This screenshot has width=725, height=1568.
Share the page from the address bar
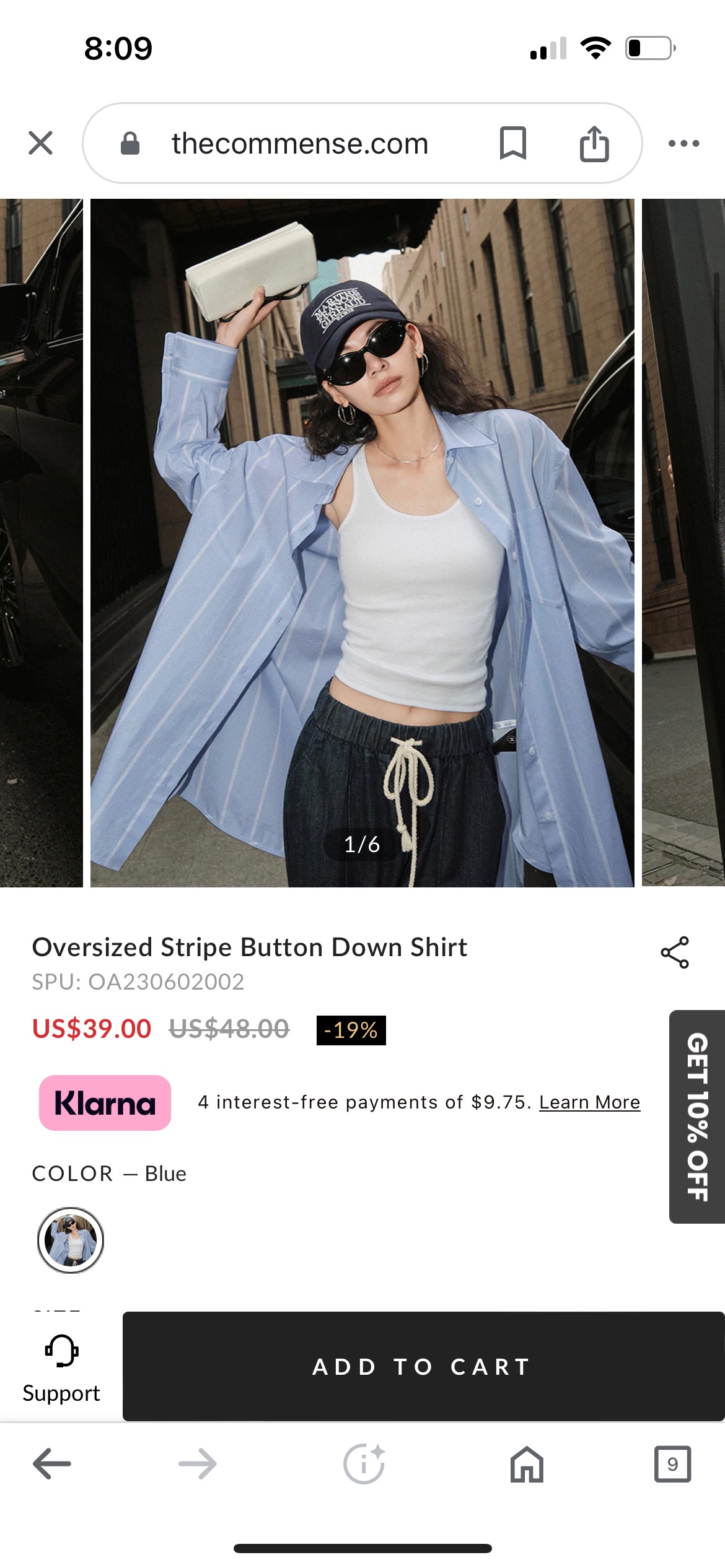pos(594,143)
